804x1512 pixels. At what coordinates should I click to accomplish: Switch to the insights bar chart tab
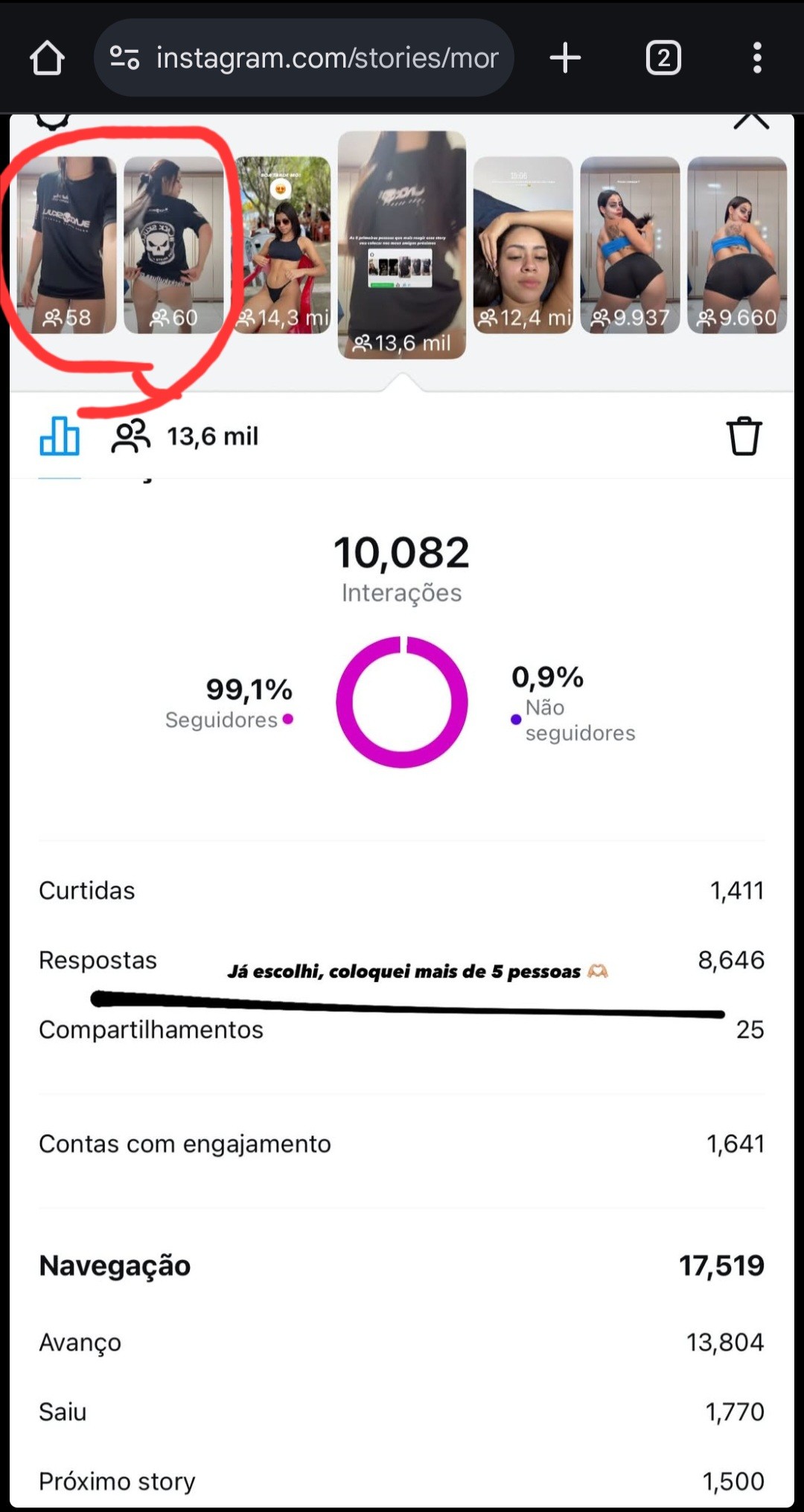[60, 436]
